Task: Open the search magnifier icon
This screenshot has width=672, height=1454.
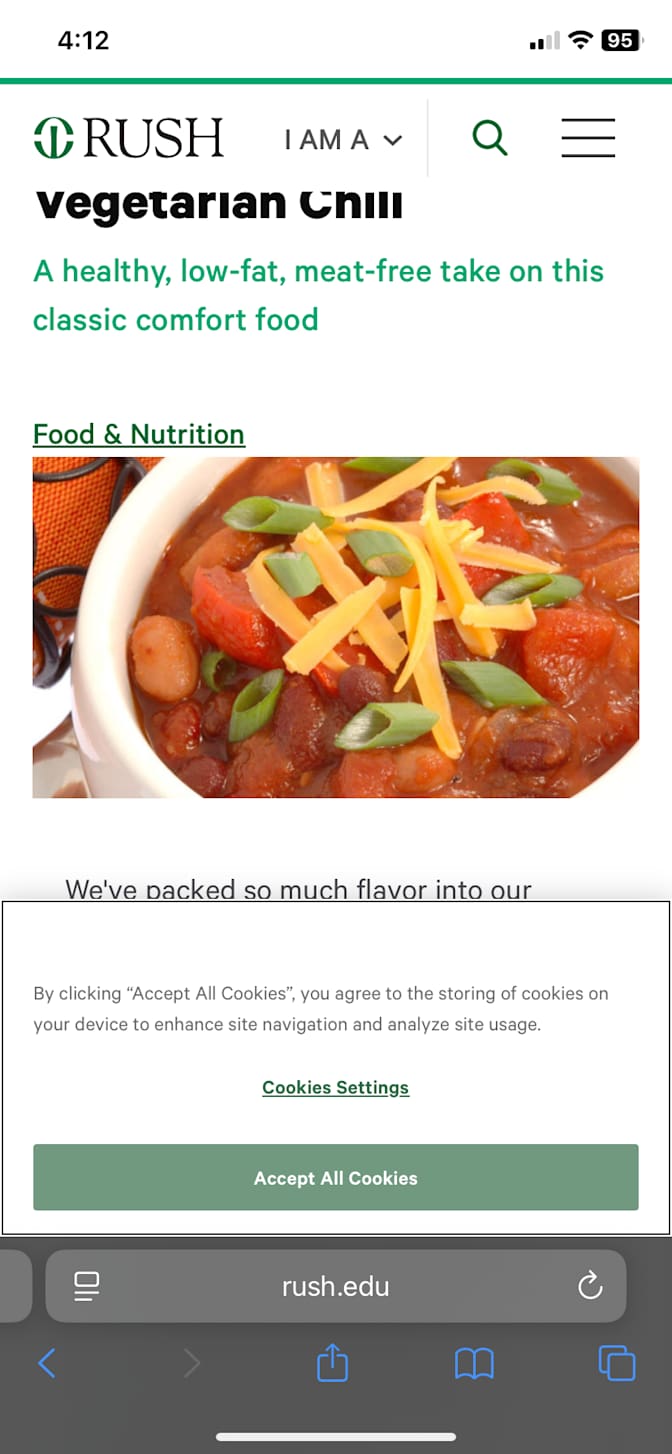Action: click(489, 138)
